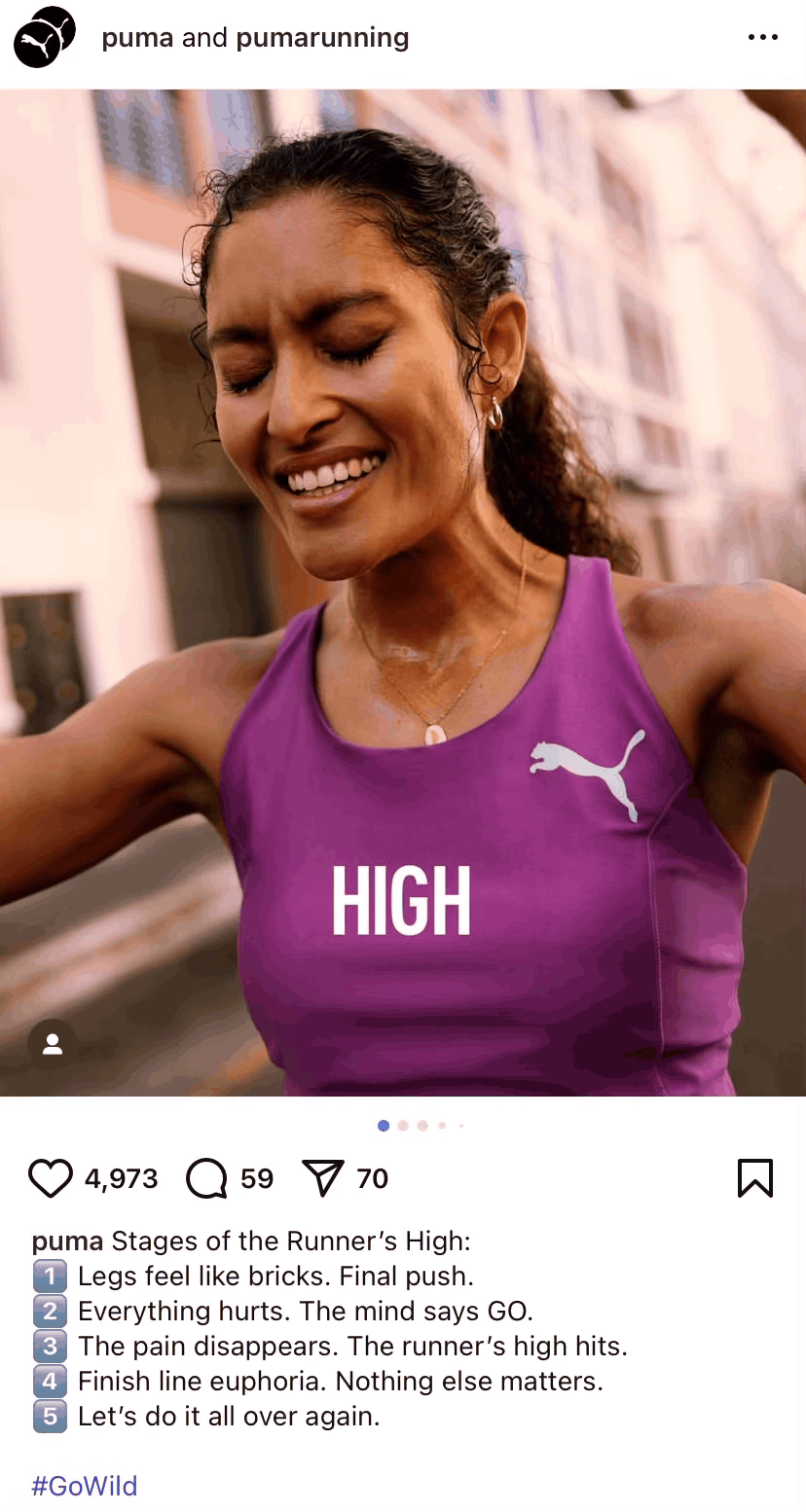Screen dimensions: 806x1512
Task: Like the puma post with heart icon
Action: [x=51, y=1178]
